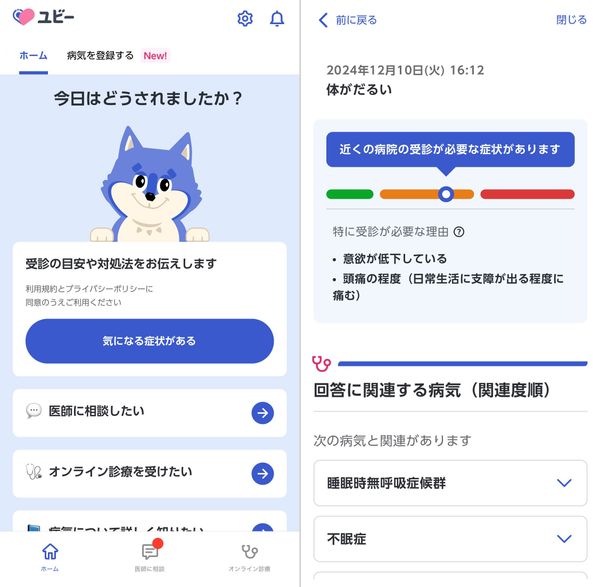Tap the 気になる症状がある button
Screen dimensions: 600x587
(150, 341)
